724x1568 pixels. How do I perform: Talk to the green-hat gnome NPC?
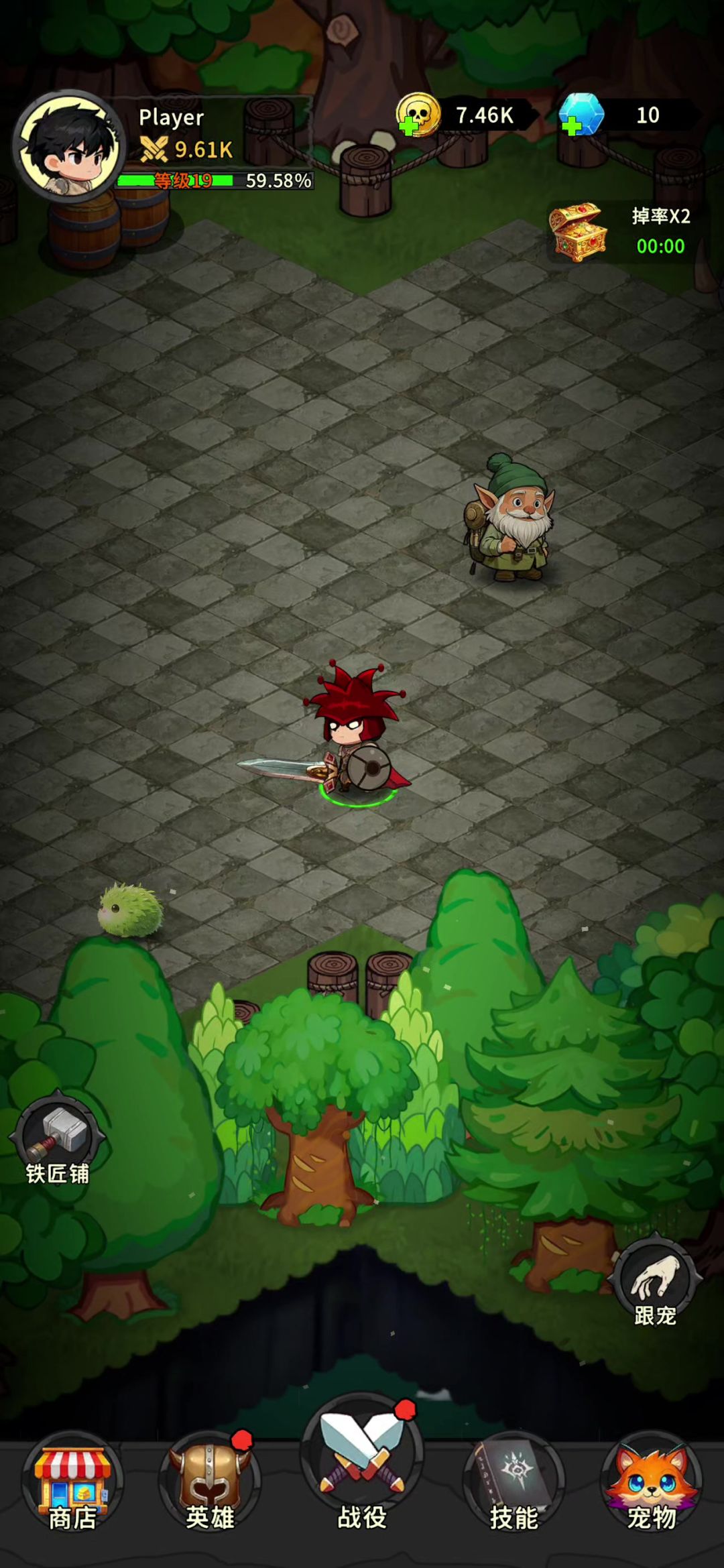(510, 518)
